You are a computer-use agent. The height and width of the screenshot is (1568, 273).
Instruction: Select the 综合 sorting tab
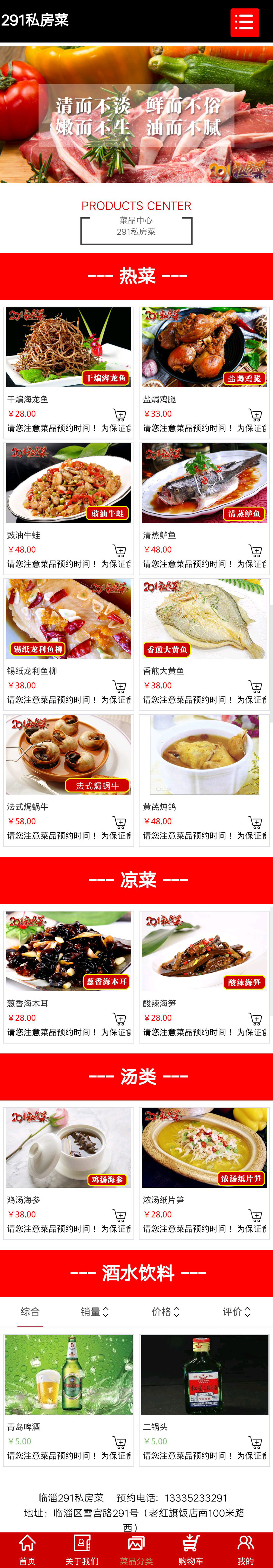[x=30, y=1312]
